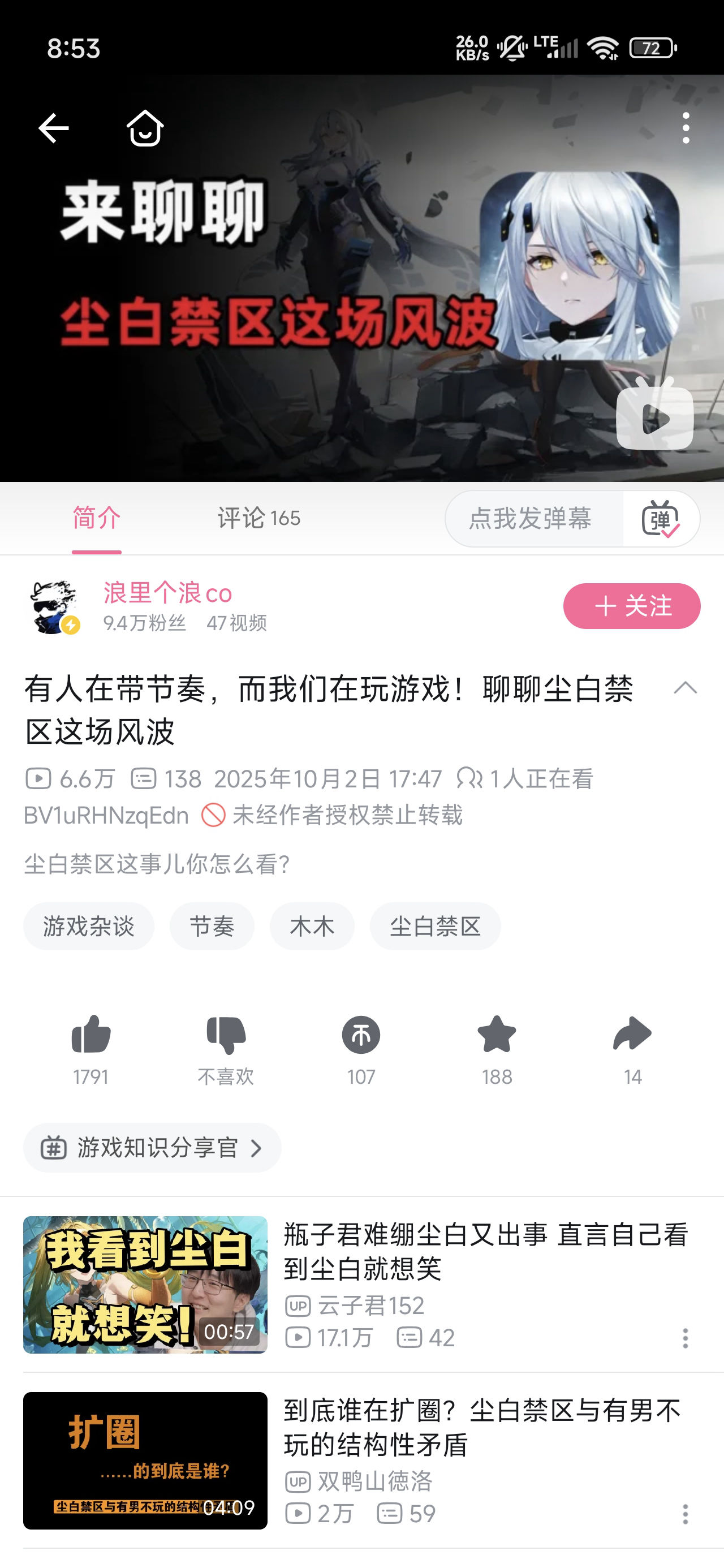Select the 游戏杂谈 tag
The image size is (724, 1568).
click(x=89, y=927)
